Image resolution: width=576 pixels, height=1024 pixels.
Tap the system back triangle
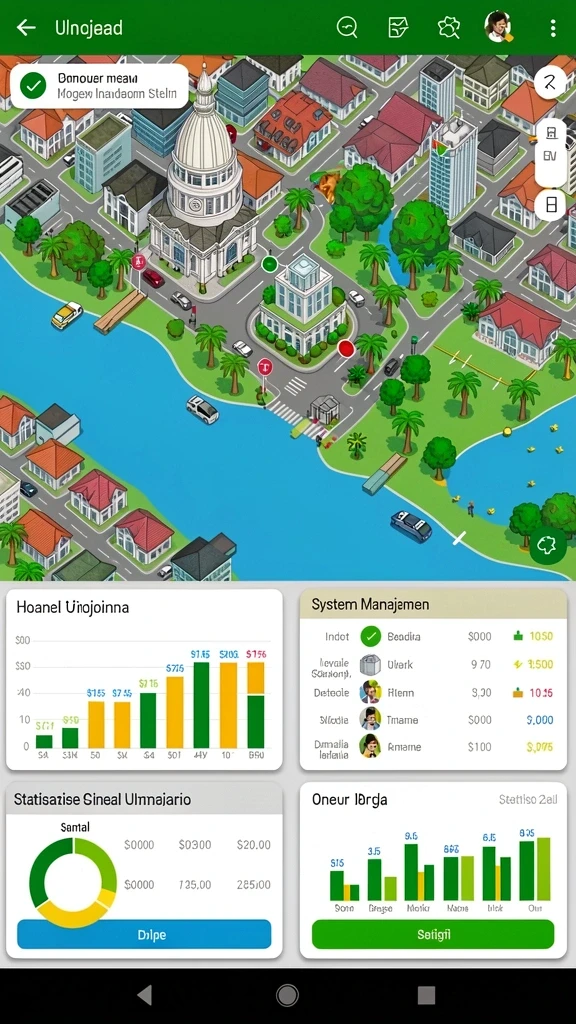click(145, 995)
